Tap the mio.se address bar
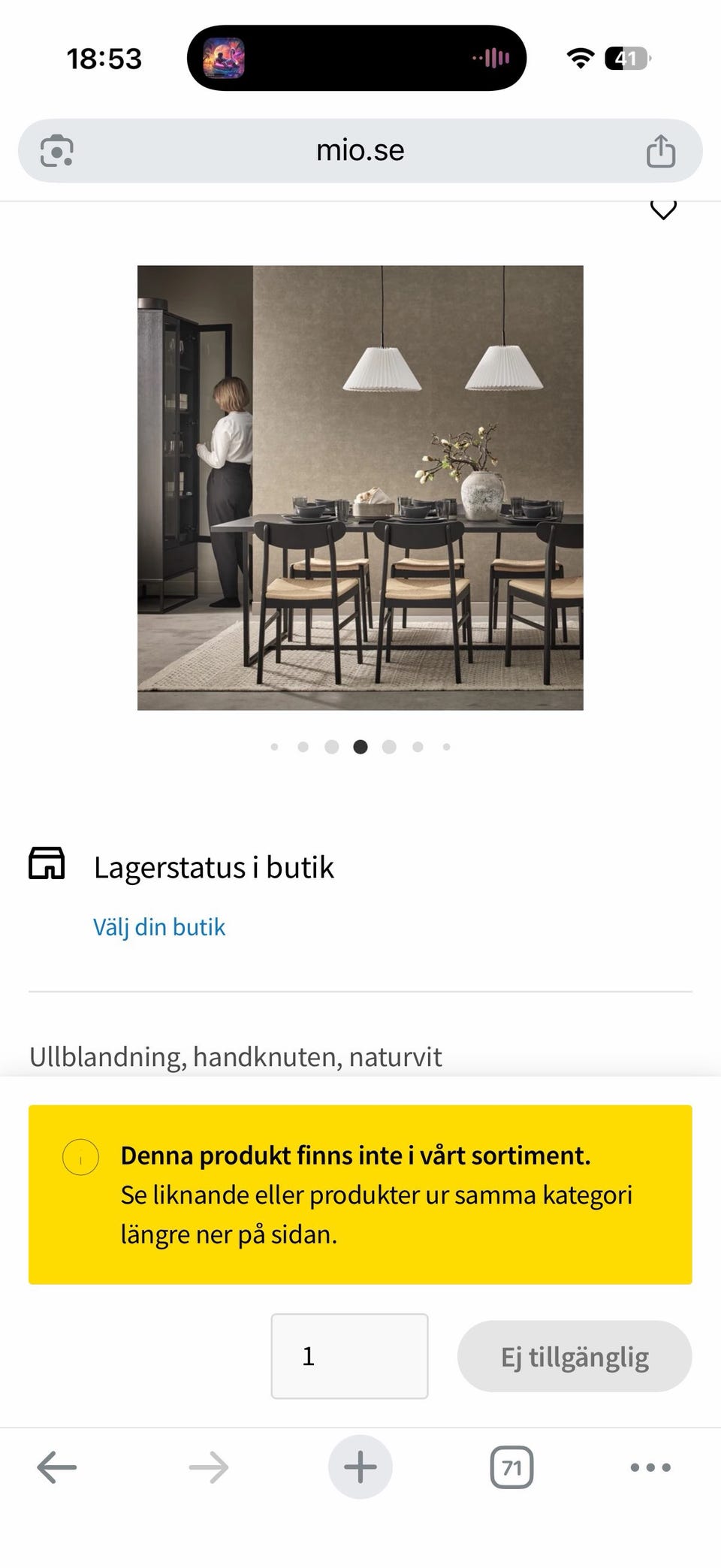 pos(359,150)
